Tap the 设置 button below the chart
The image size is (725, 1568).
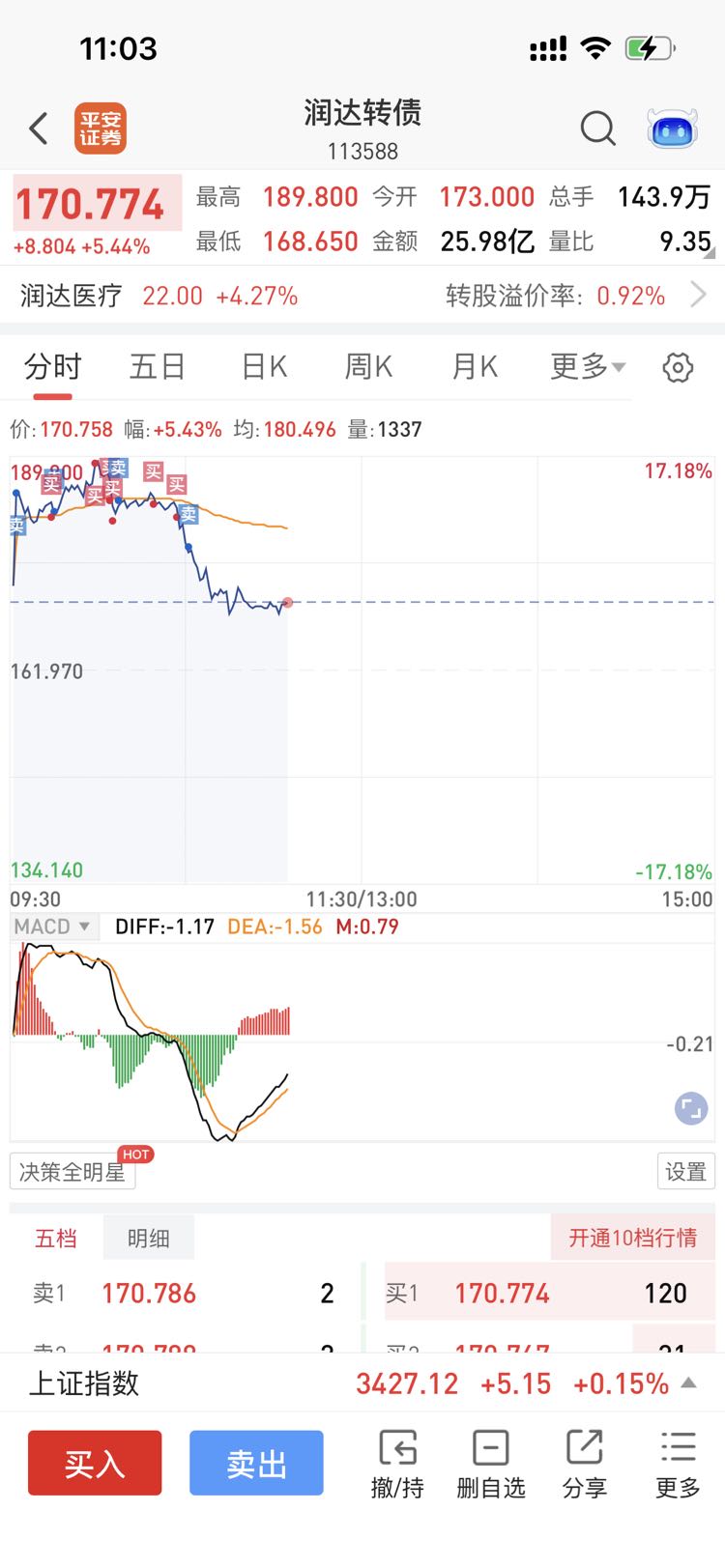coord(686,1172)
